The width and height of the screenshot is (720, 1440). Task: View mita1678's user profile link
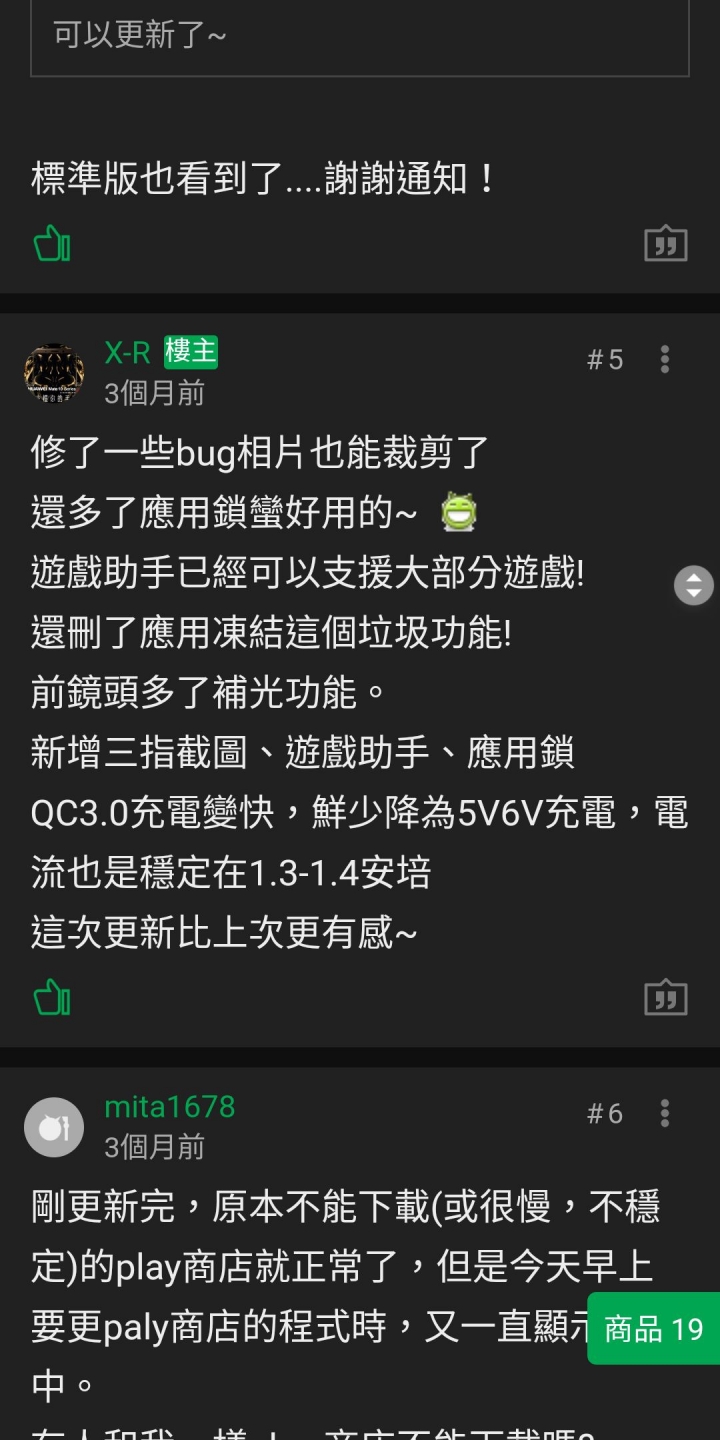[x=170, y=1107]
